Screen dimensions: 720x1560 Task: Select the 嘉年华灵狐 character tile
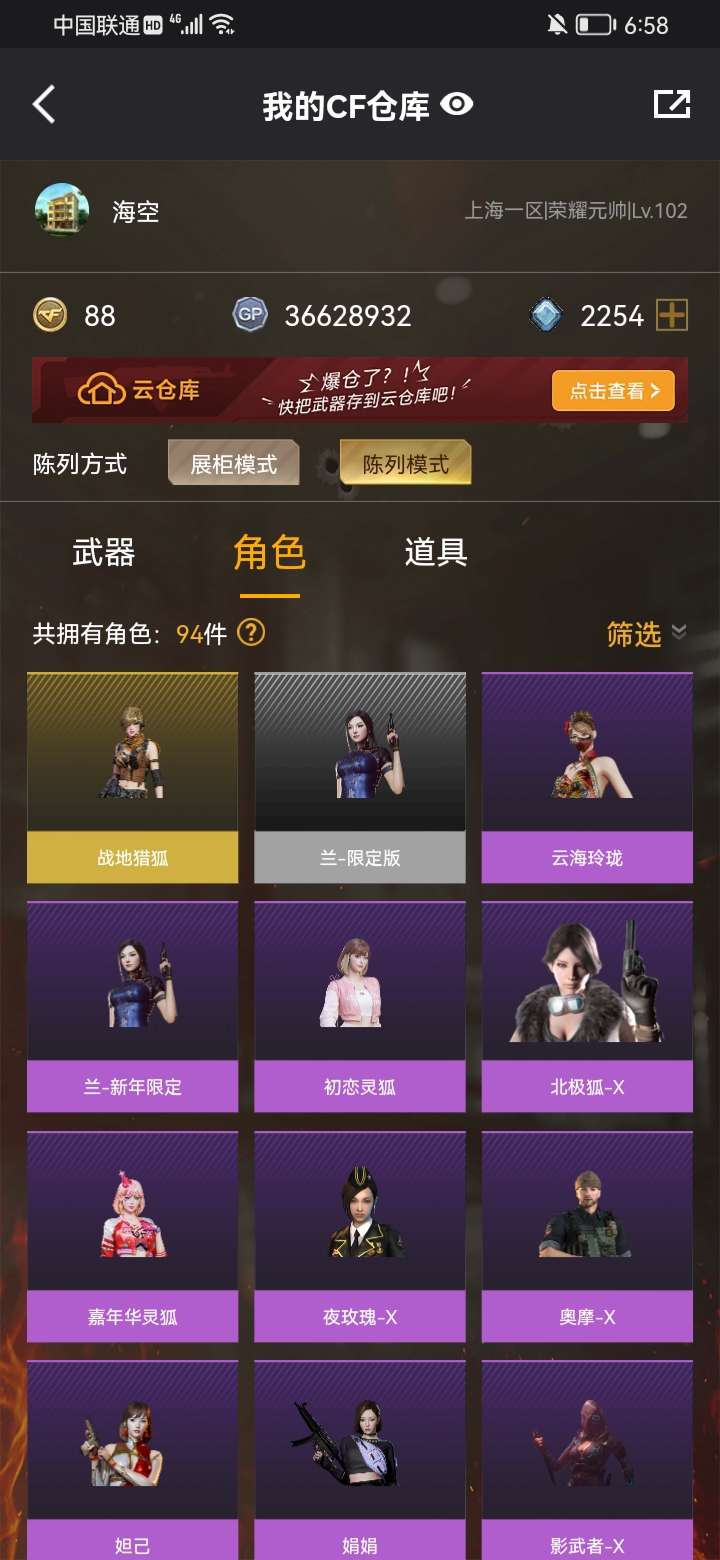click(x=132, y=1237)
